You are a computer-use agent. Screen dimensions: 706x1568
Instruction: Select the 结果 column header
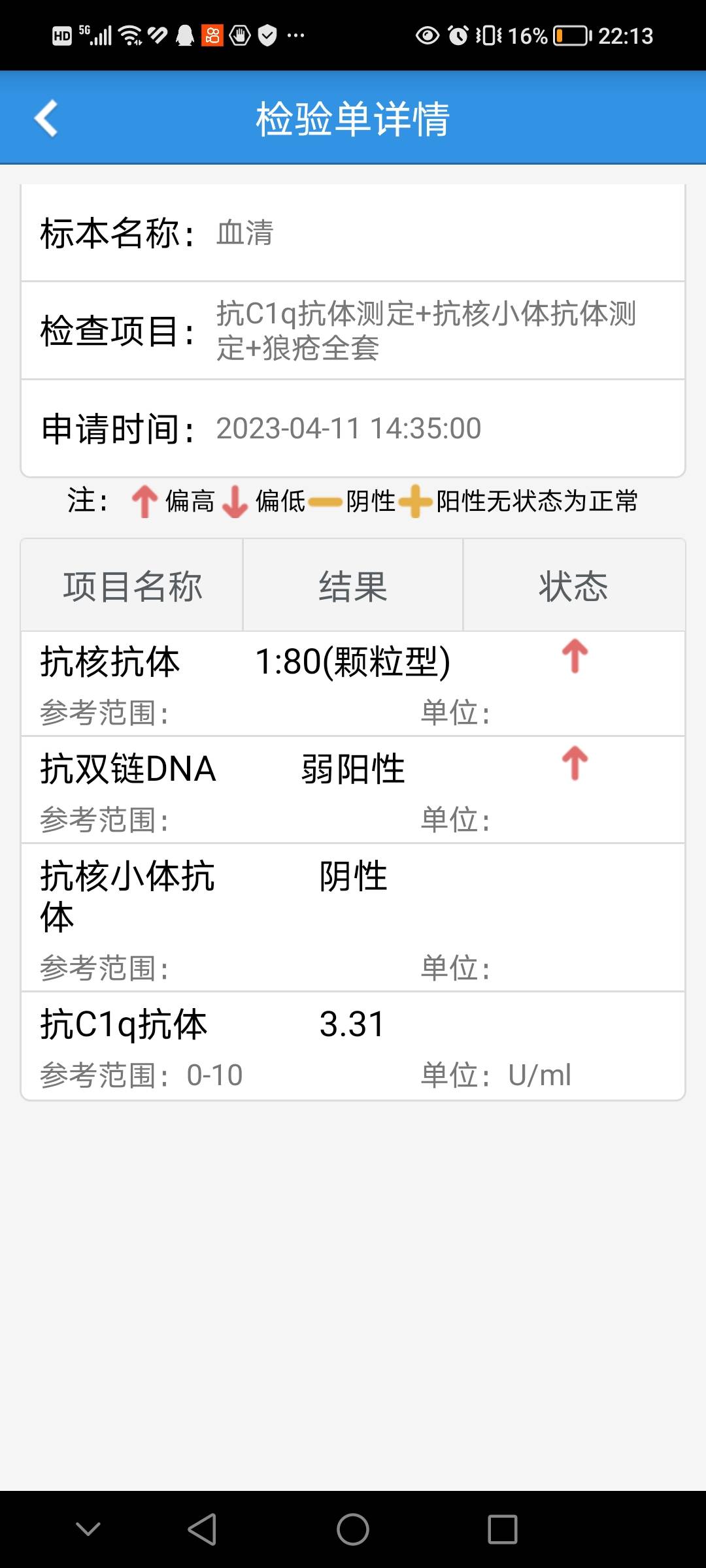[x=352, y=586]
